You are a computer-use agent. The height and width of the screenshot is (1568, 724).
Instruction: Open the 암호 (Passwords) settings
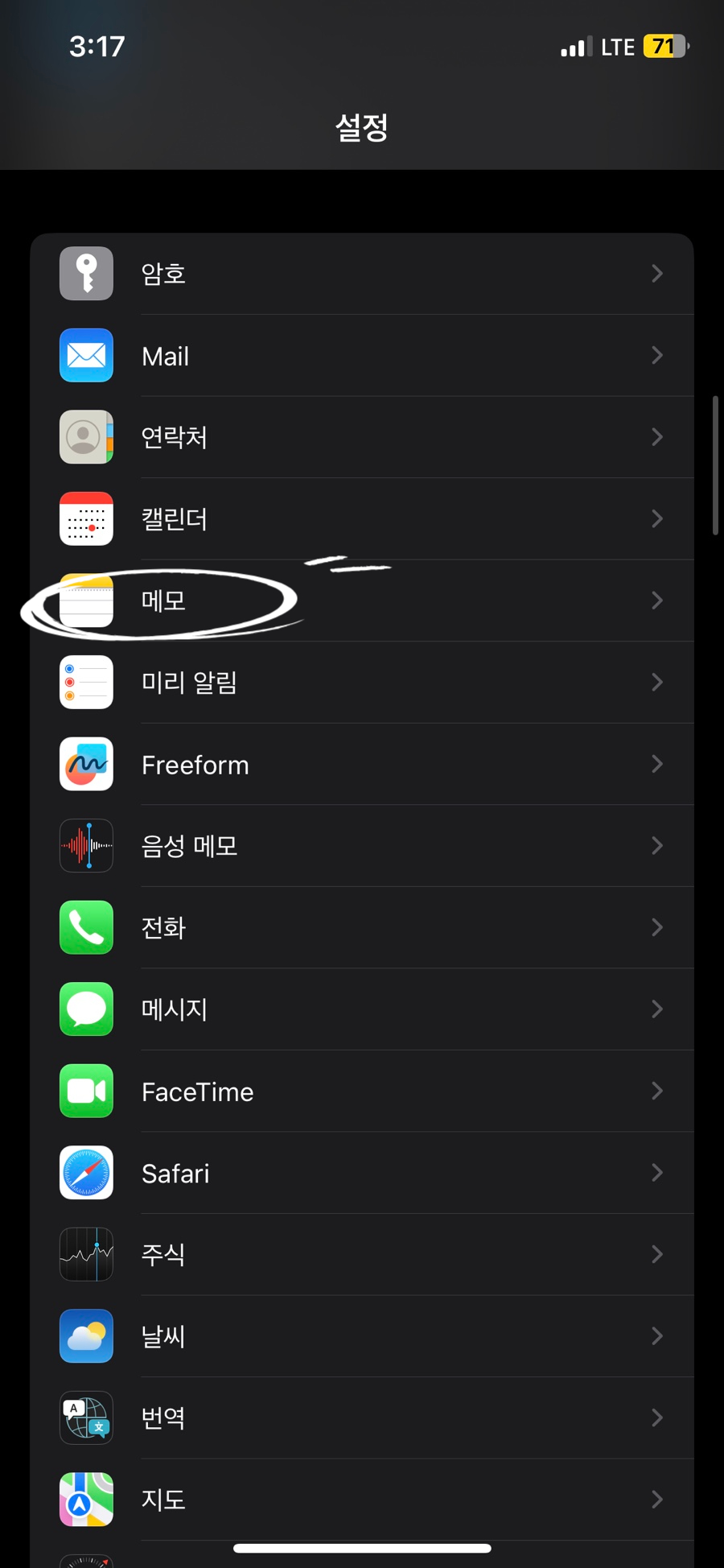[x=362, y=274]
